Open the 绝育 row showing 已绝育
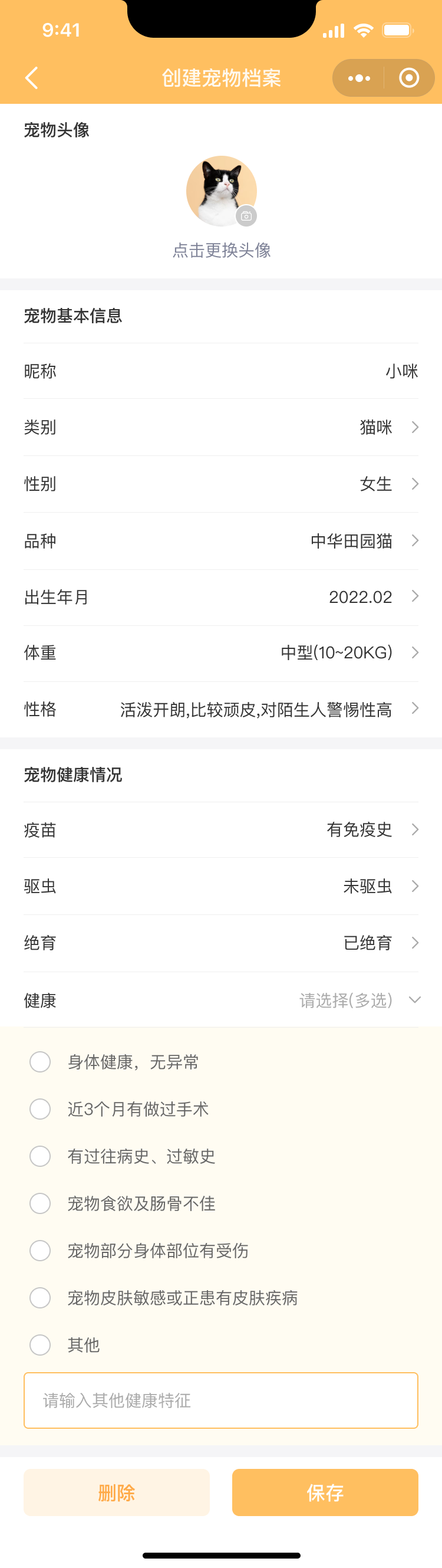This screenshot has width=442, height=1568. pyautogui.click(x=380, y=943)
